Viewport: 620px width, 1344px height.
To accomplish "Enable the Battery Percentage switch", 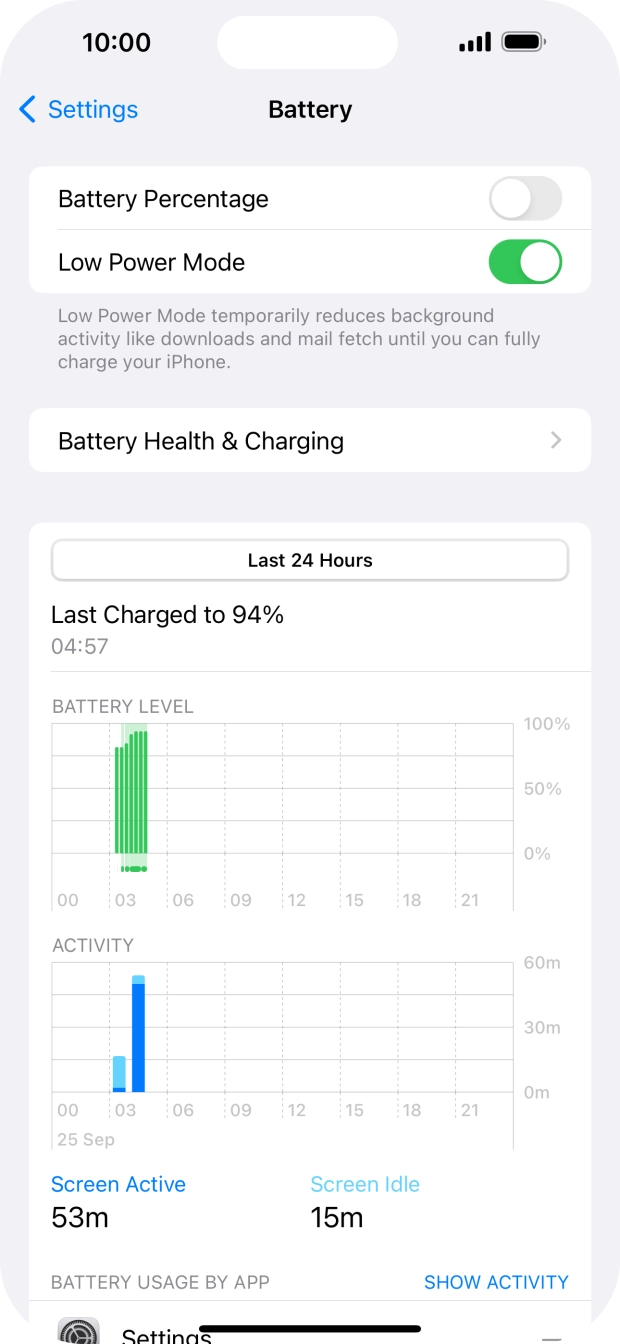I will pos(525,199).
